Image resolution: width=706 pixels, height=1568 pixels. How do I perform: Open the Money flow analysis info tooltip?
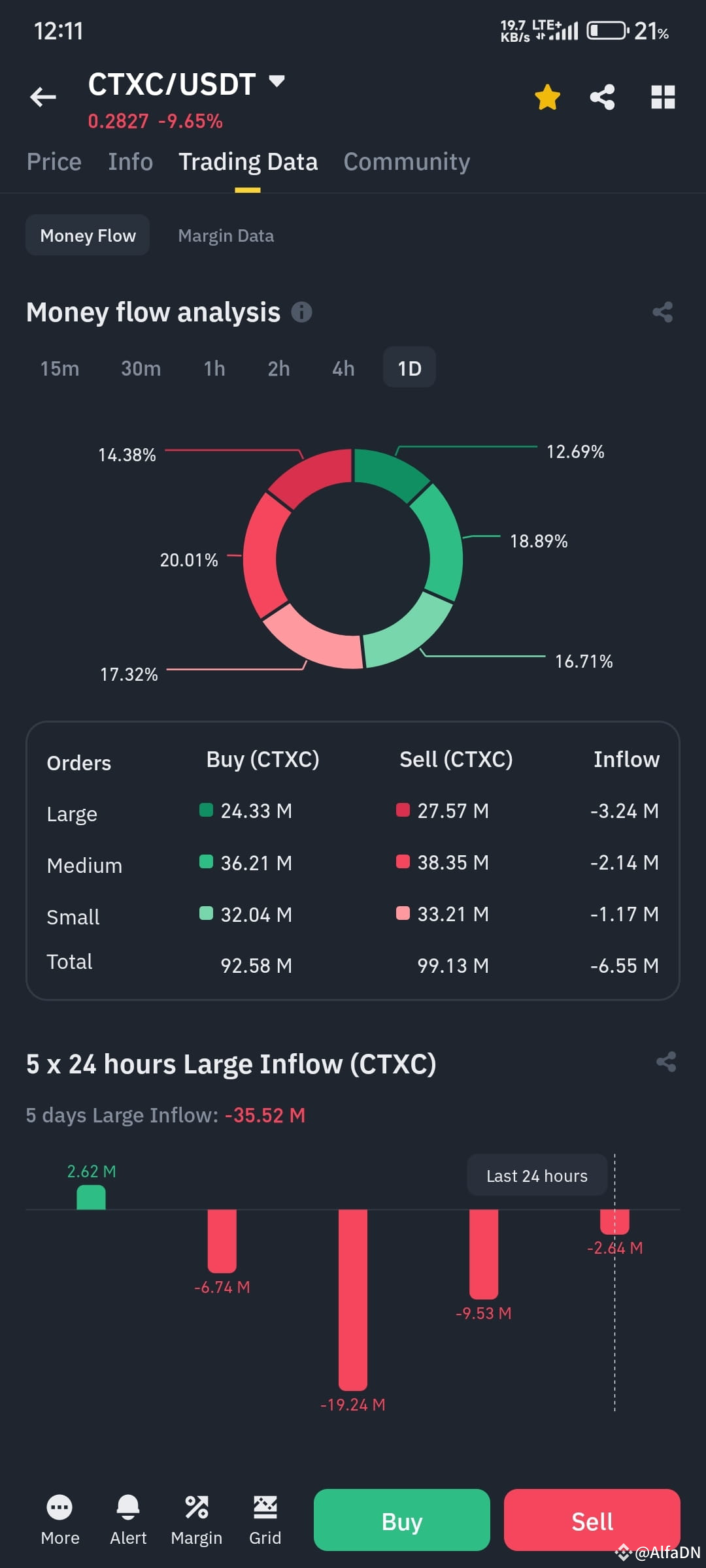click(303, 312)
